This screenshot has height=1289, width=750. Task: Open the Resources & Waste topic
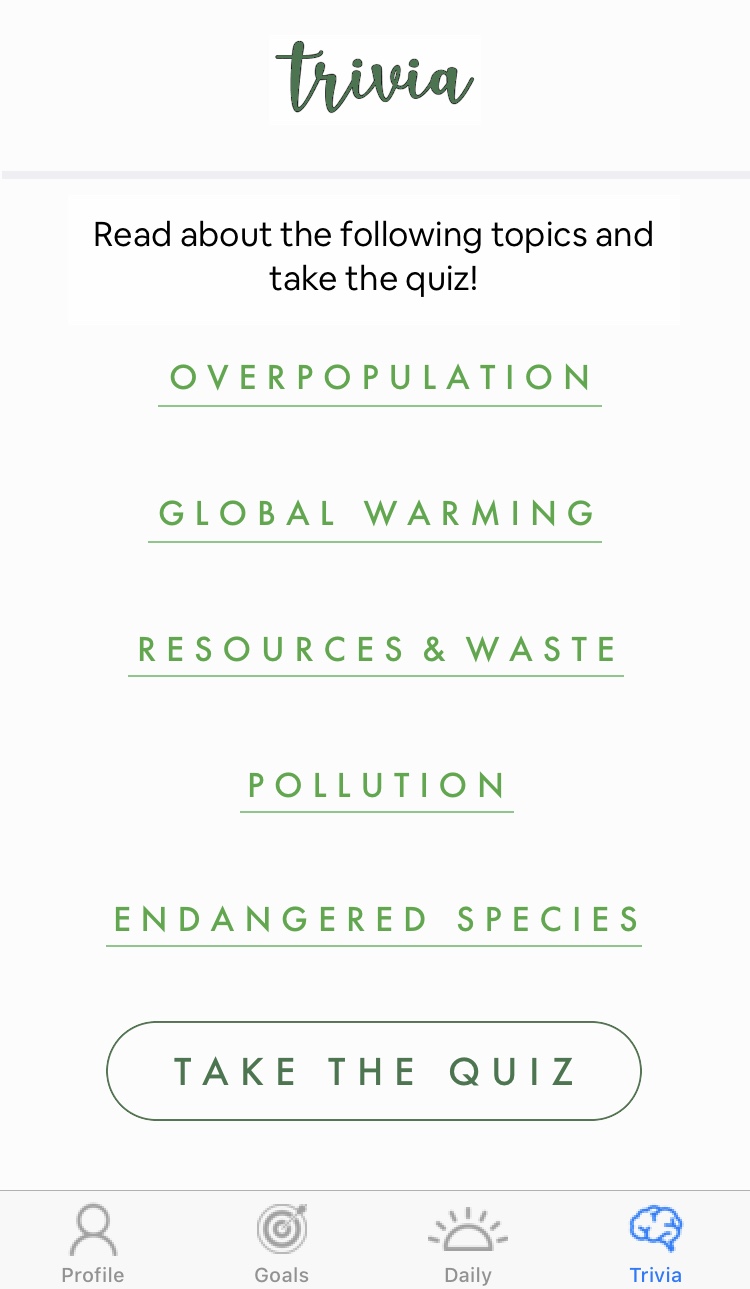[x=376, y=649]
